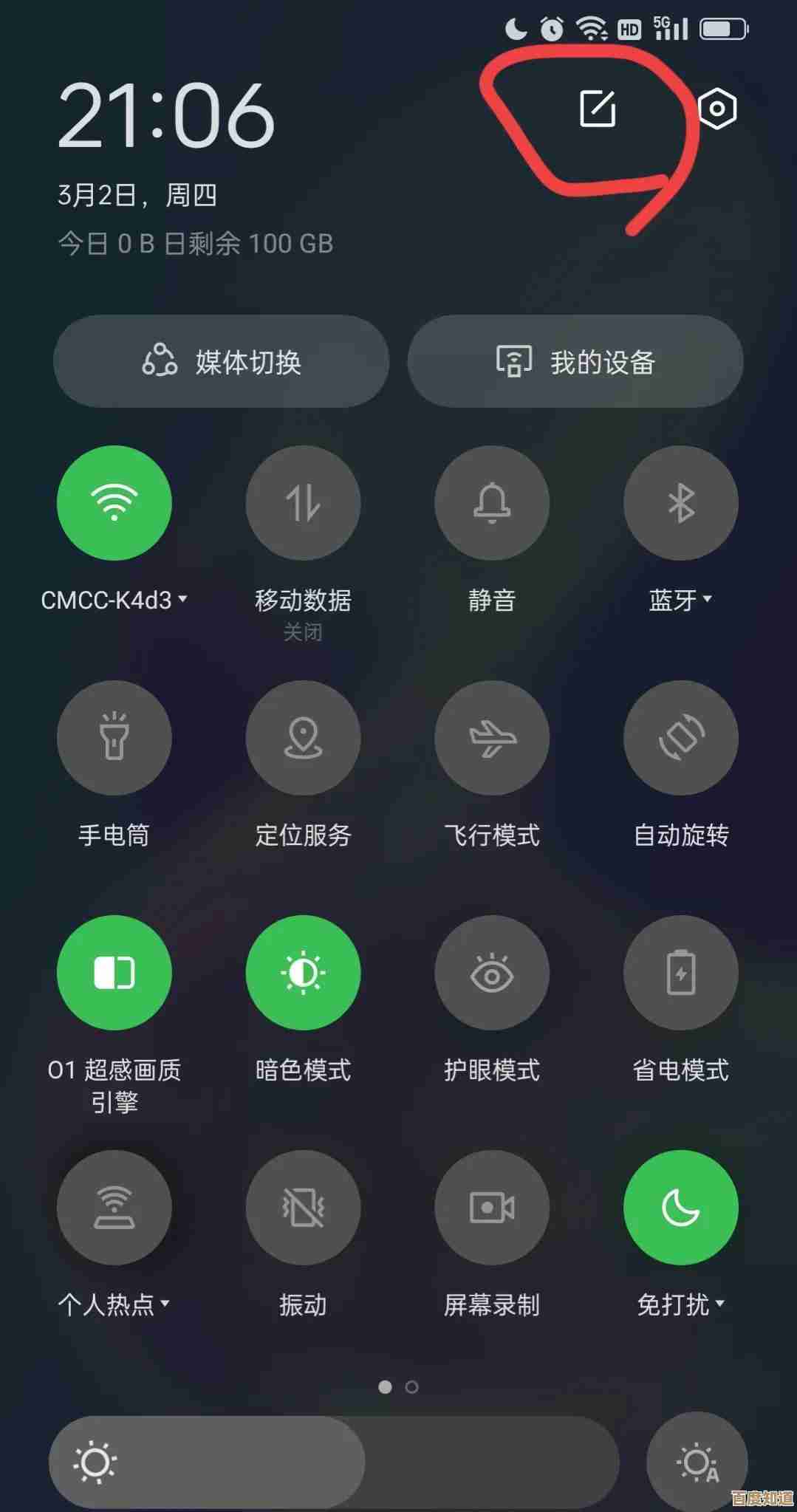Image resolution: width=797 pixels, height=1512 pixels.
Task: Toggle vibration (振动) mode
Action: click(303, 1207)
